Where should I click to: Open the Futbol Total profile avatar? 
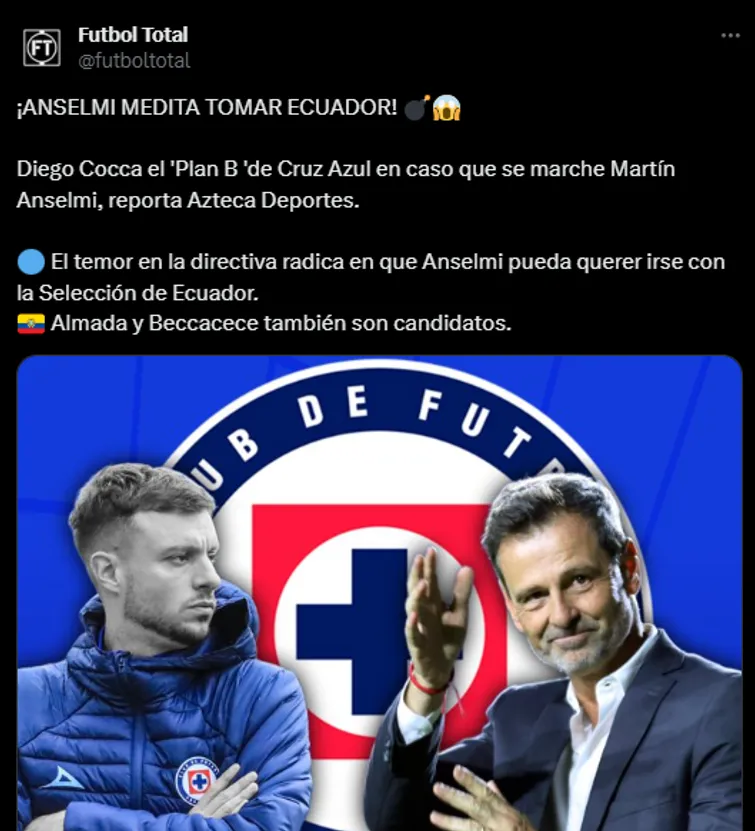[42, 47]
